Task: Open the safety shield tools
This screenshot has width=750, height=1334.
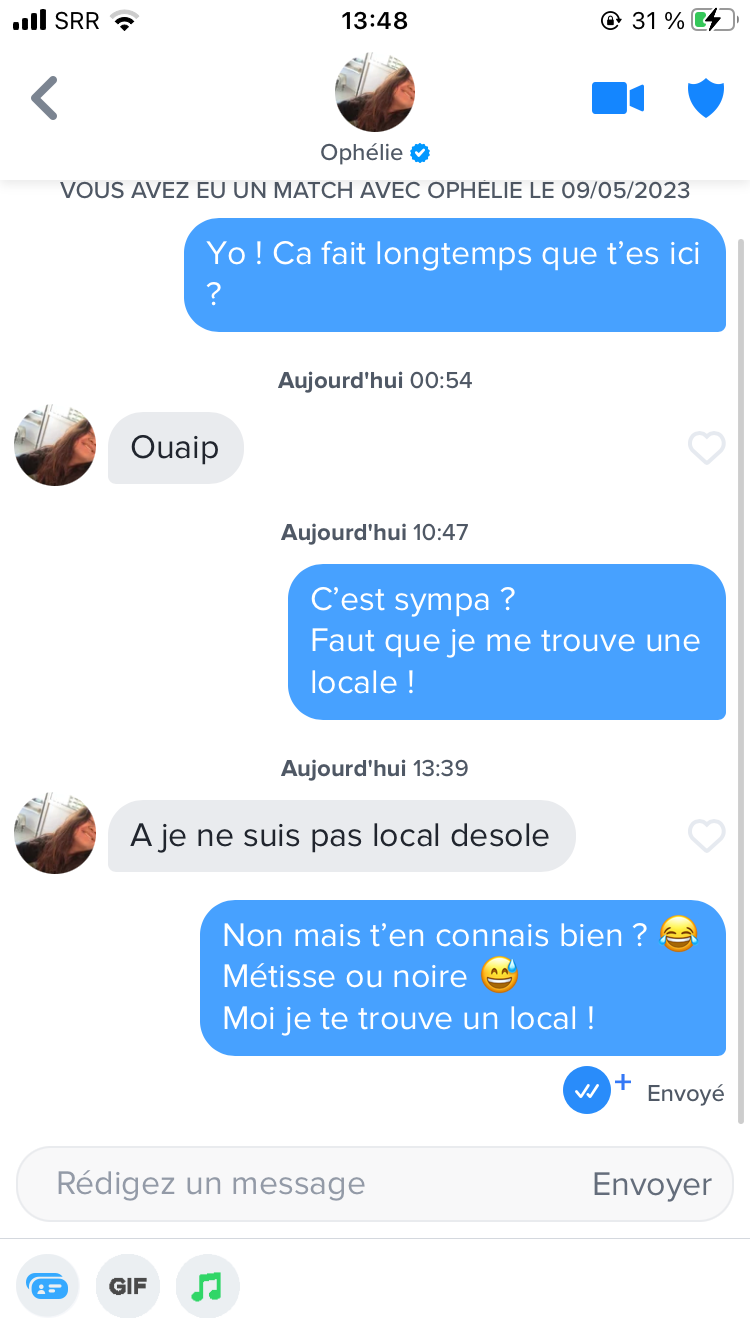Action: coord(705,98)
